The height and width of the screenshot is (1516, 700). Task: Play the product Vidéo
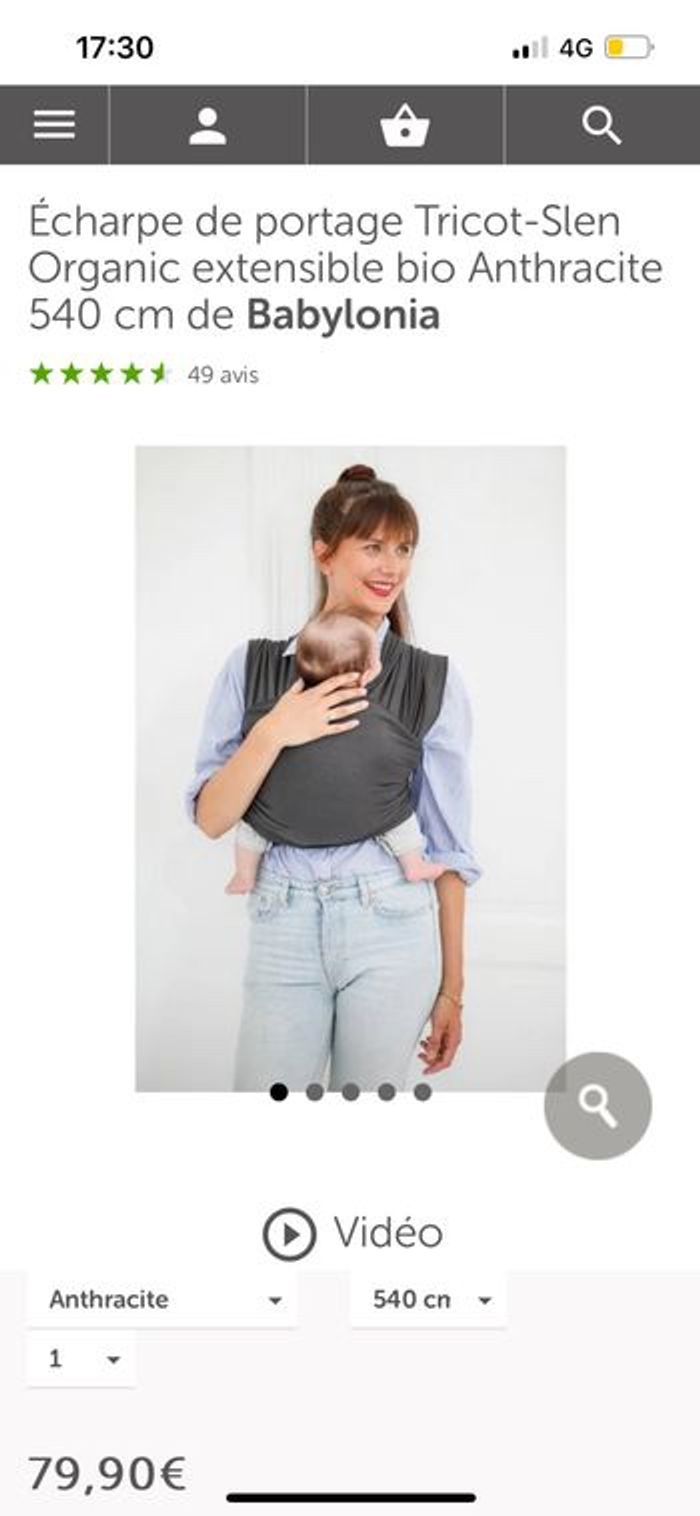pyautogui.click(x=352, y=1233)
